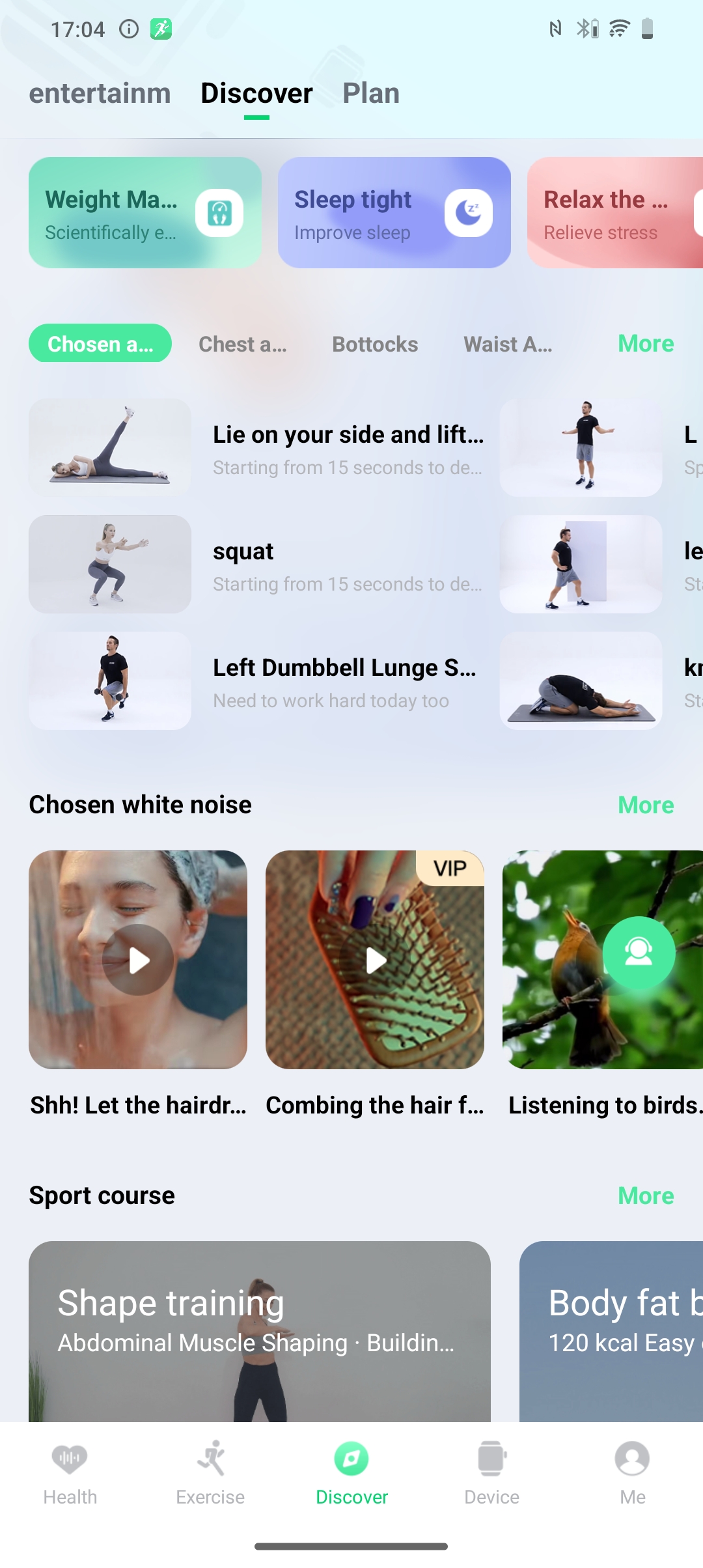Open the Relax the mind card
Image resolution: width=703 pixels, height=1568 pixels.
[615, 212]
